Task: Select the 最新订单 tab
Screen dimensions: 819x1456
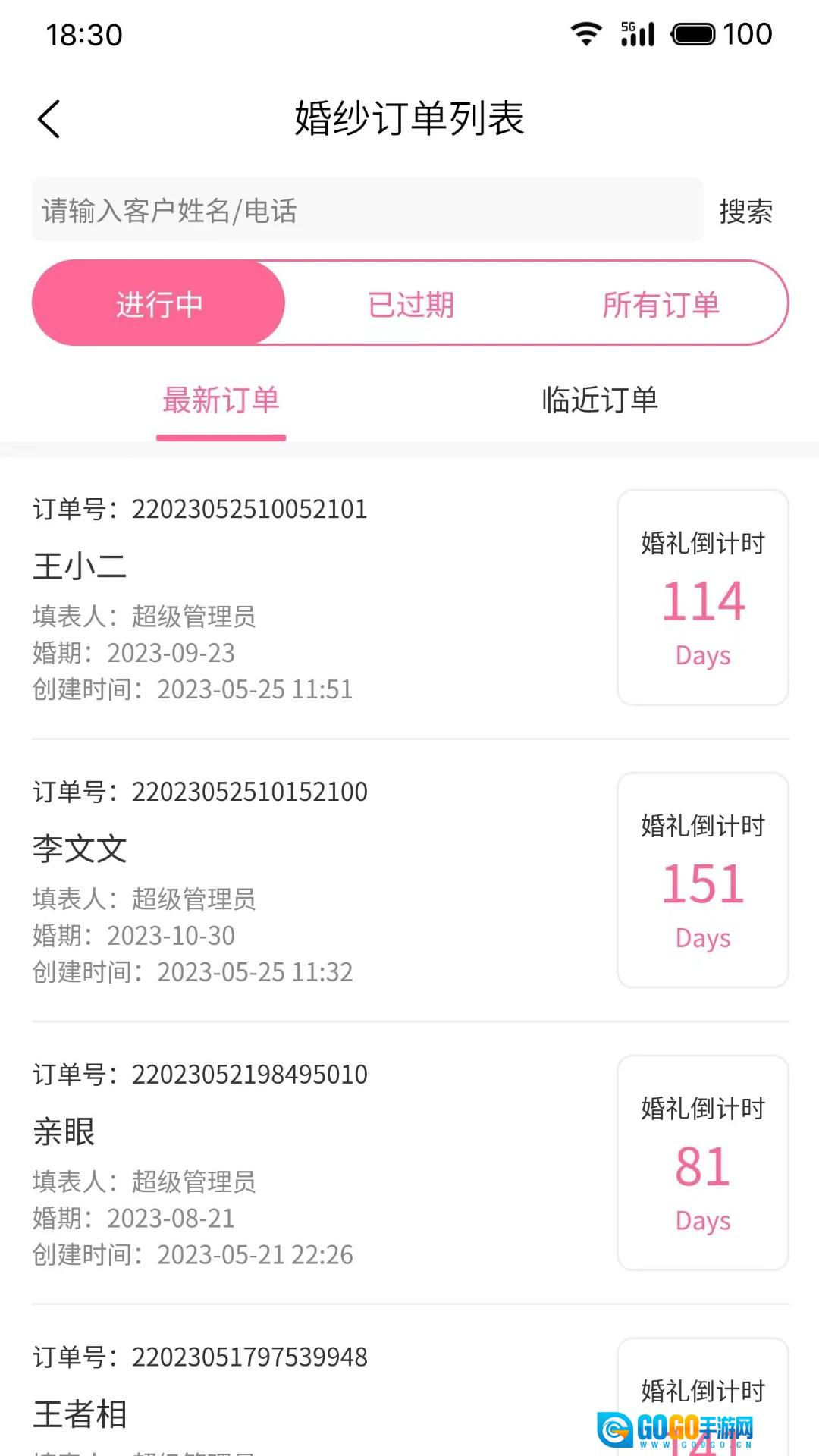Action: click(221, 400)
